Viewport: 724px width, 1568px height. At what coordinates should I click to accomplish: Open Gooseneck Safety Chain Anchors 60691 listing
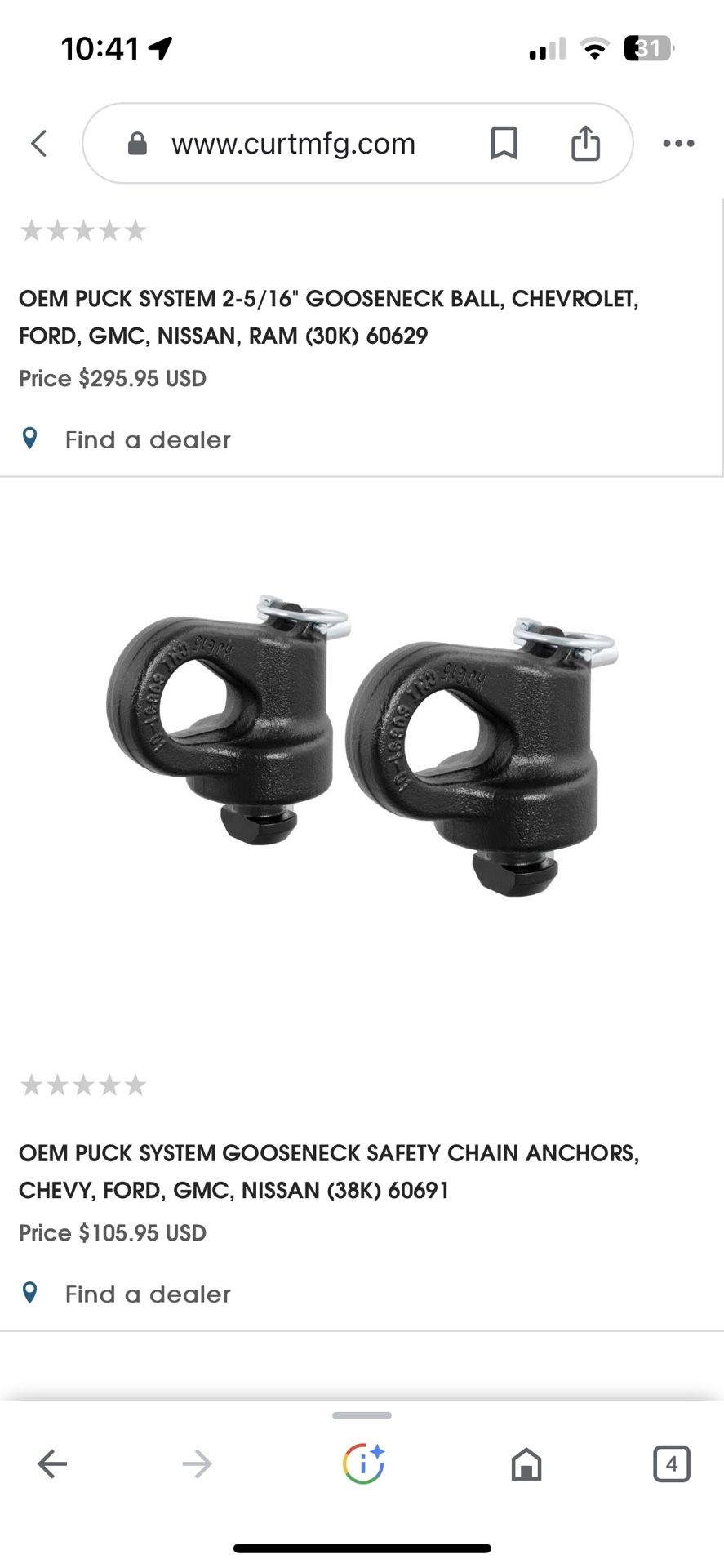click(x=328, y=1171)
